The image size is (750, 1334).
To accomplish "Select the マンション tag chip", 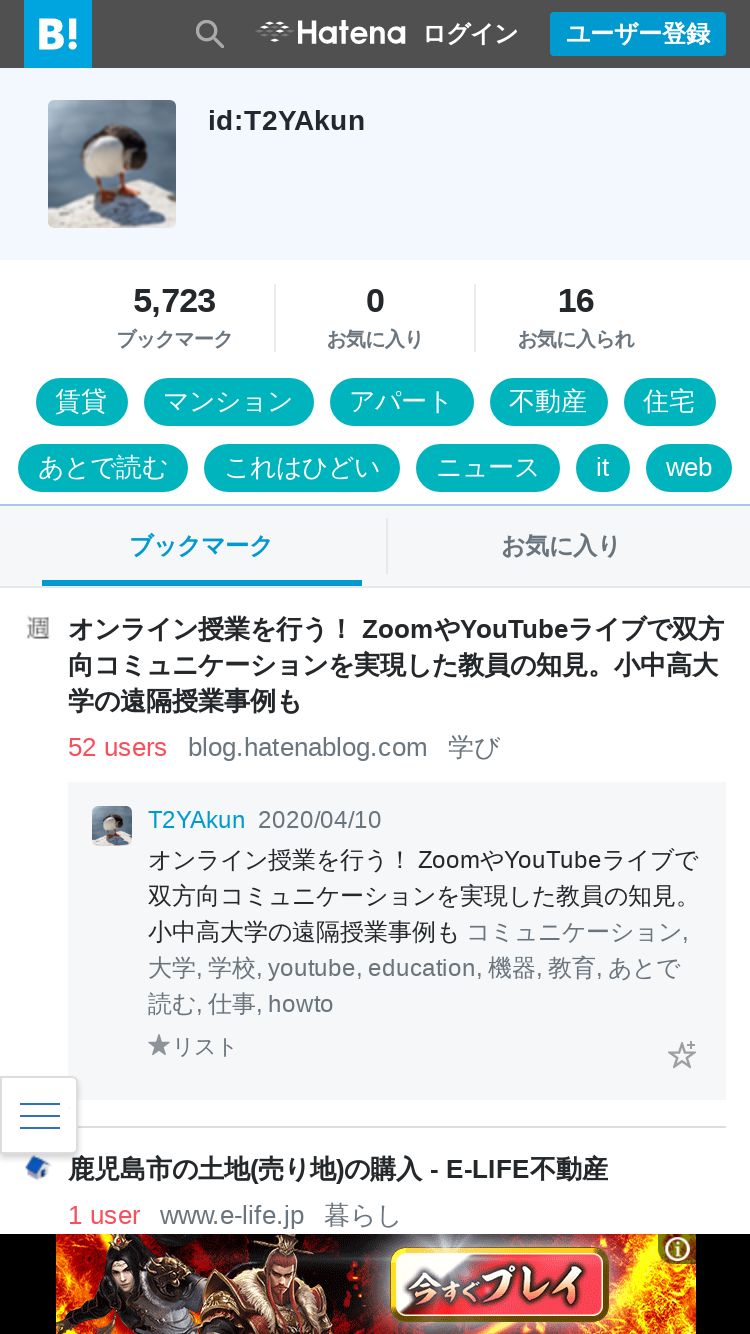I will [229, 402].
